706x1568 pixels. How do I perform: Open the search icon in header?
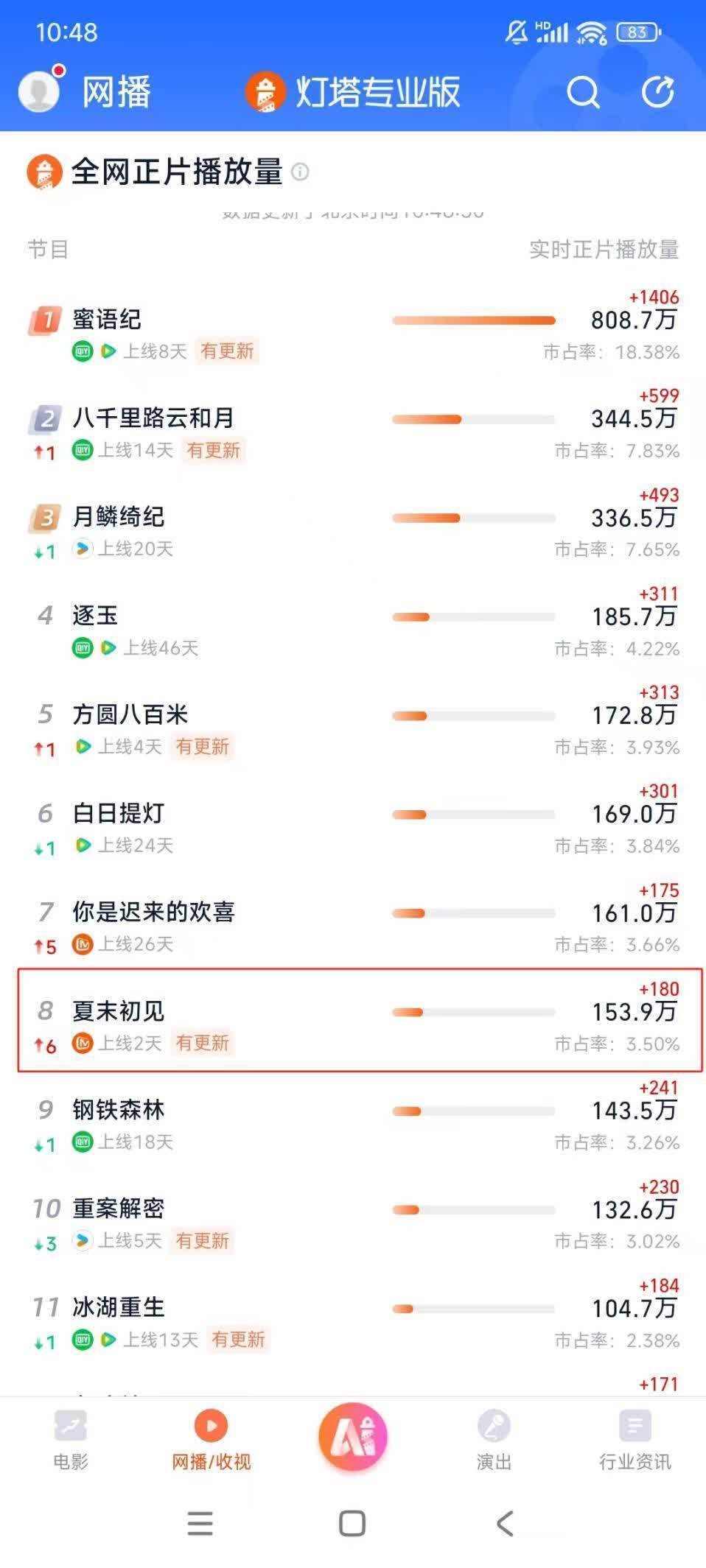point(583,93)
